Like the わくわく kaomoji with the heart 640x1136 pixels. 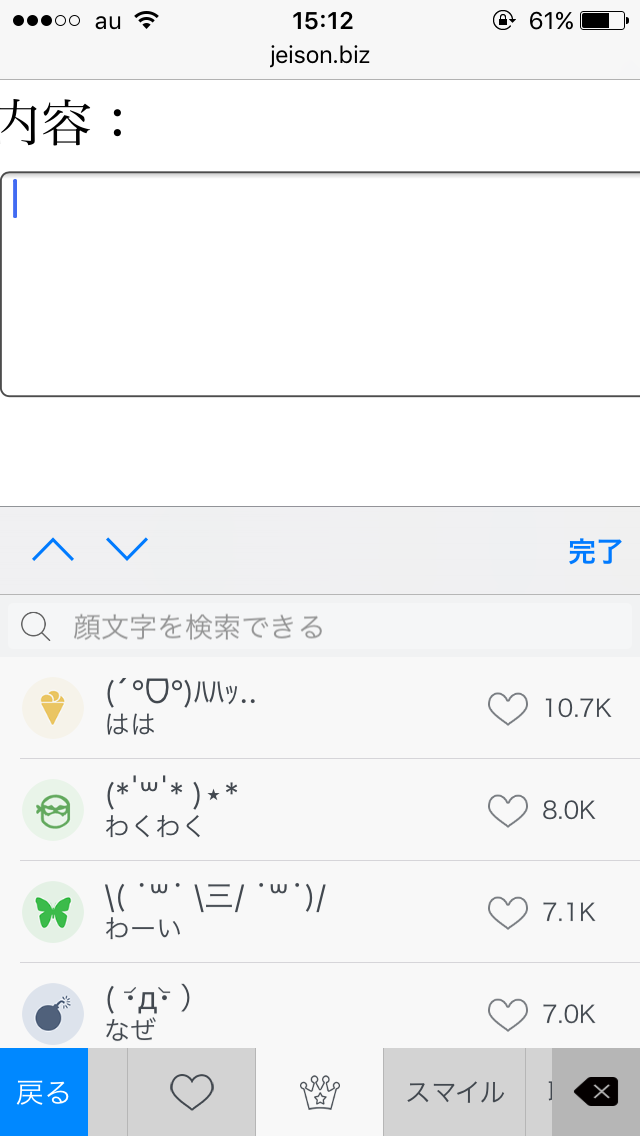point(507,811)
